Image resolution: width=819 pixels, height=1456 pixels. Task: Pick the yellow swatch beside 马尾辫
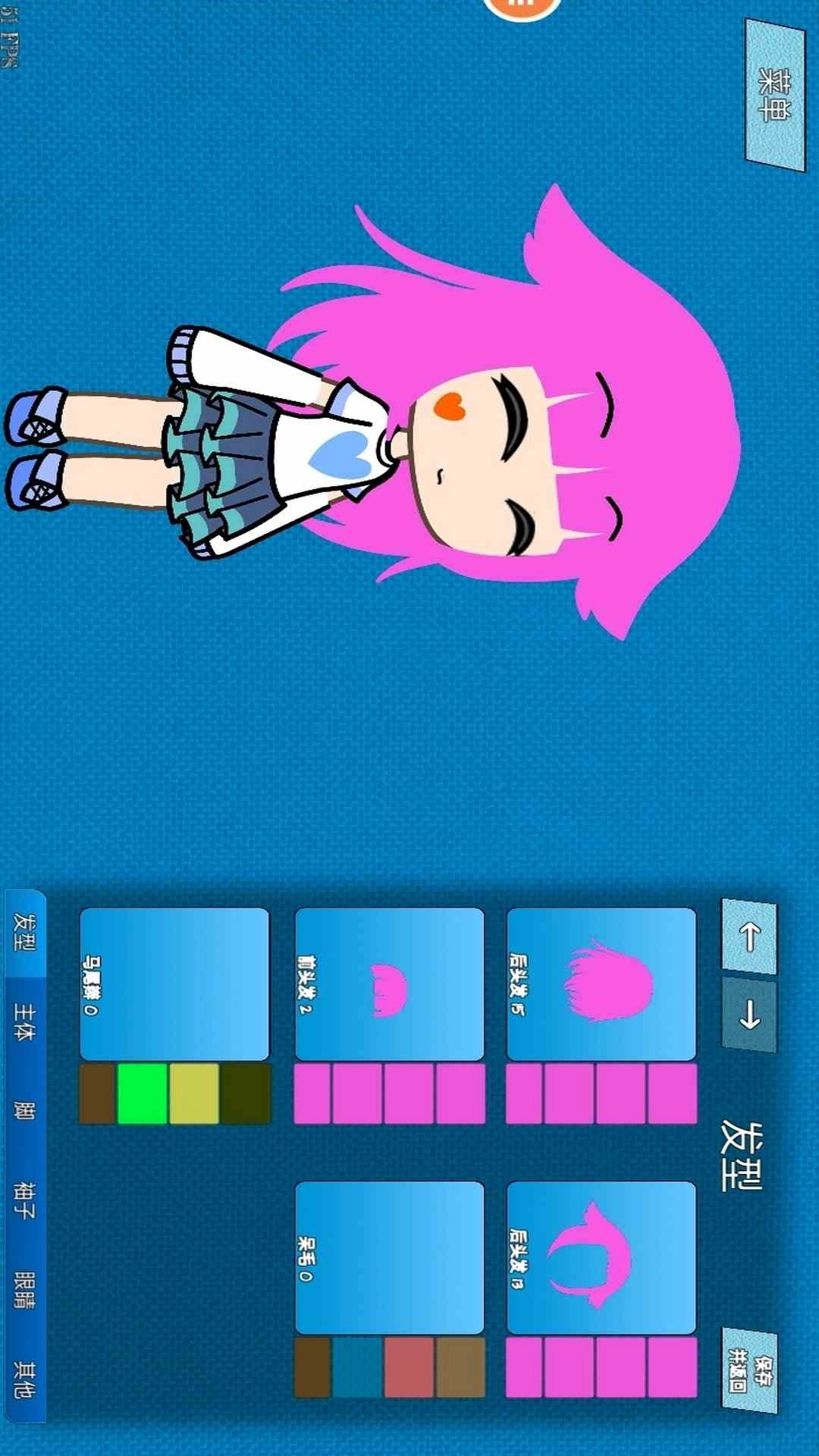193,1093
